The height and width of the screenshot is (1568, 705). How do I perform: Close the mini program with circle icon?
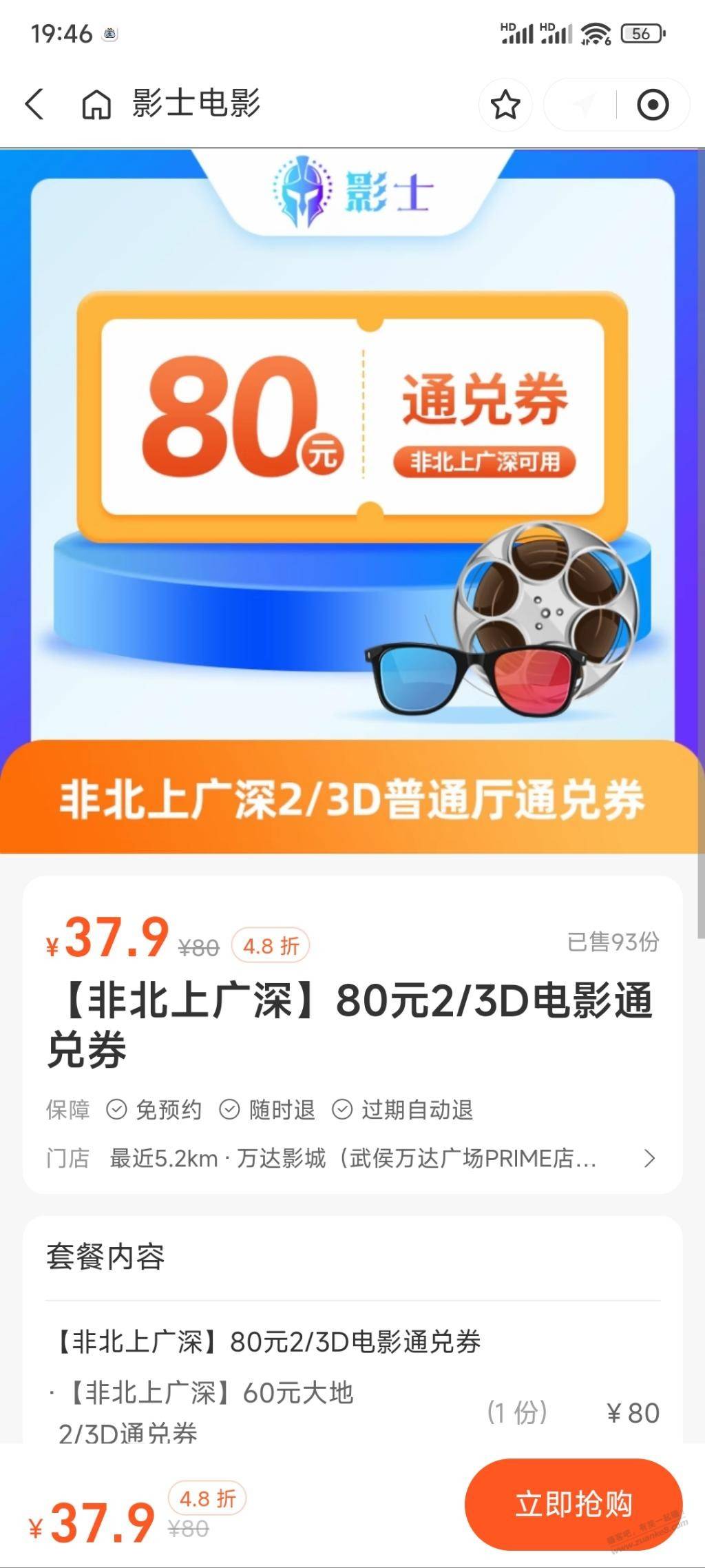(652, 105)
